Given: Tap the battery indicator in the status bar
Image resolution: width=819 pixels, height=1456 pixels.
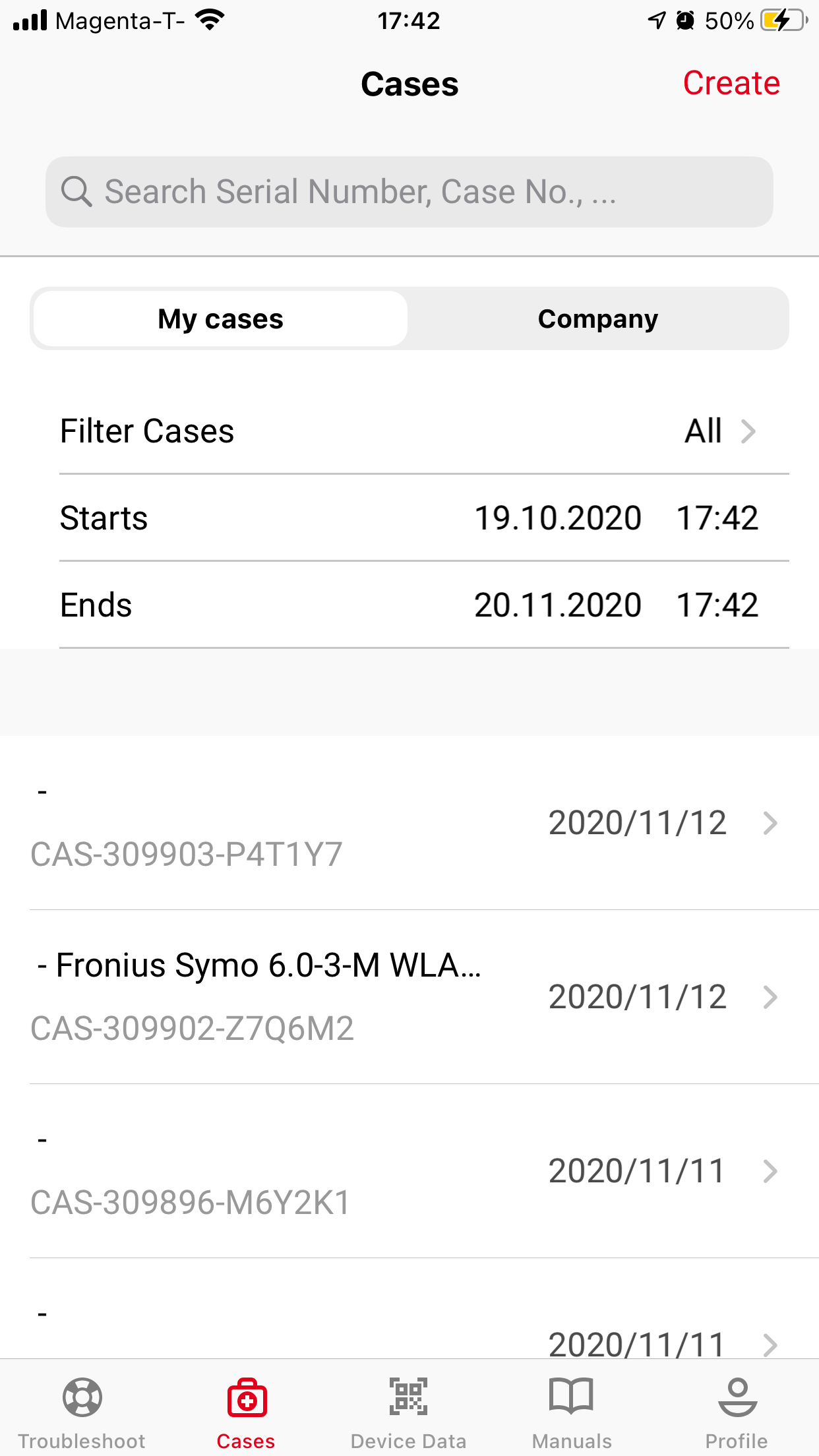Looking at the screenshot, I should 781,19.
